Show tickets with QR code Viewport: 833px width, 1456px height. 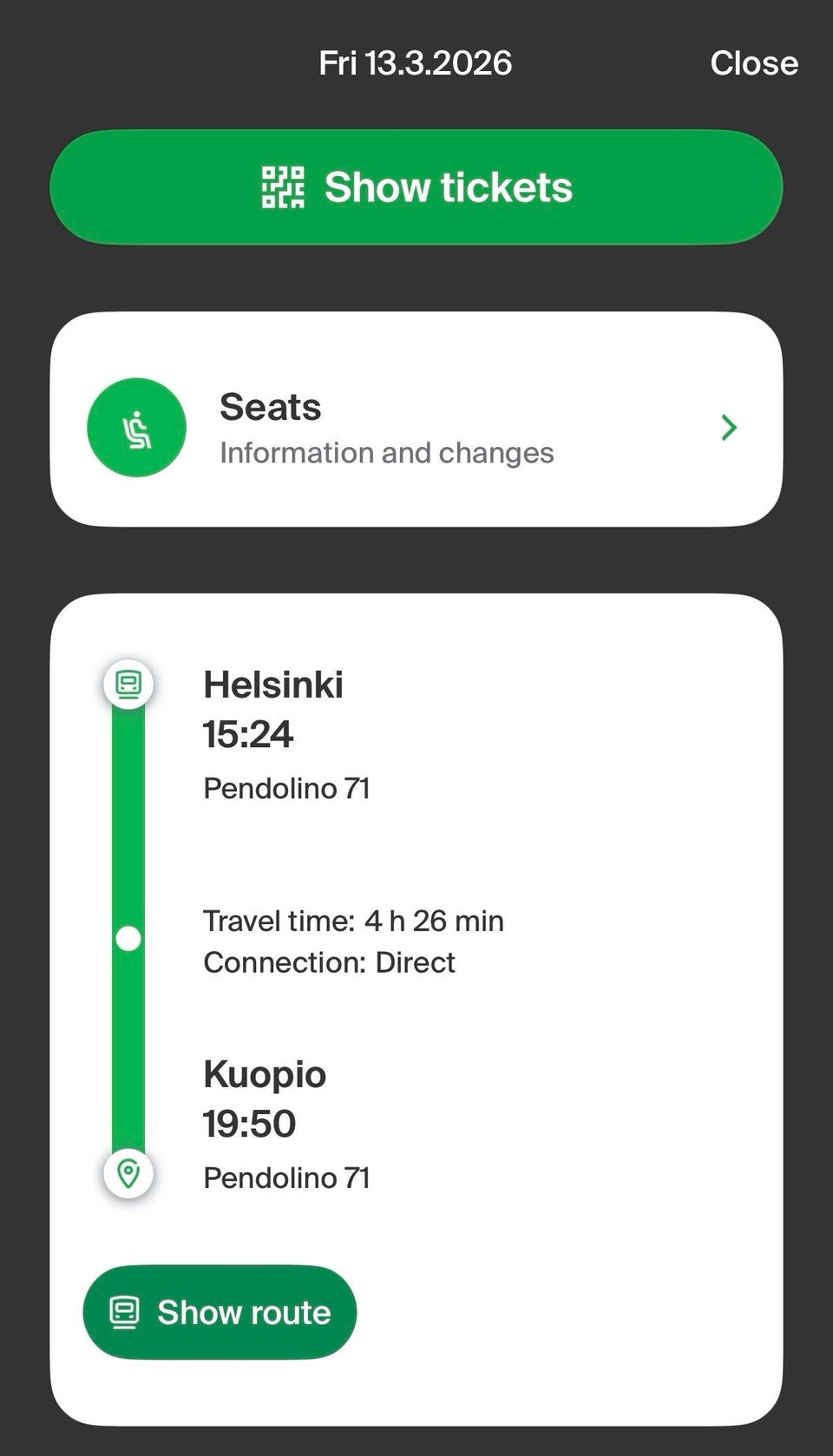click(x=416, y=187)
